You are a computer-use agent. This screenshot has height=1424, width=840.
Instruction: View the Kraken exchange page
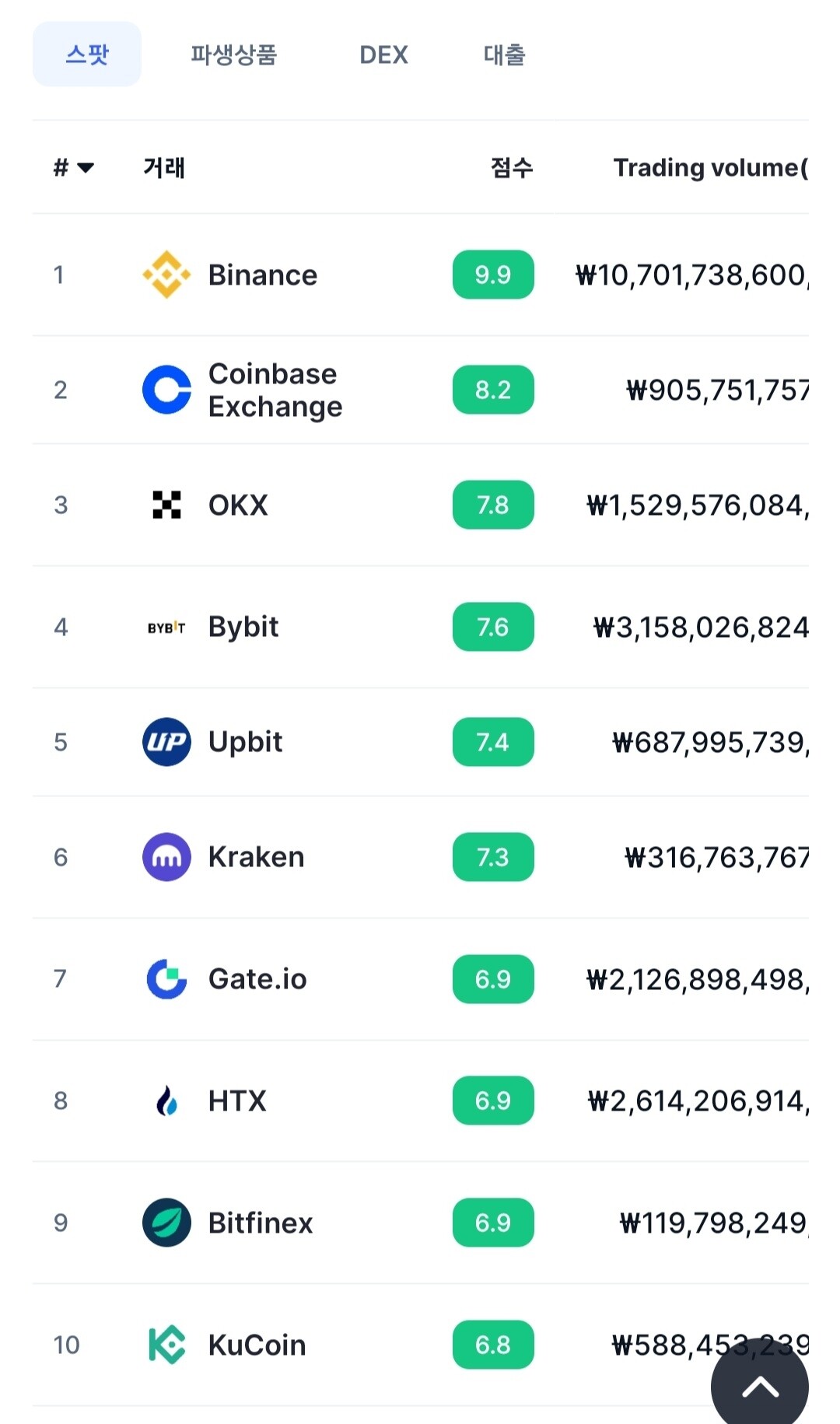(x=256, y=857)
